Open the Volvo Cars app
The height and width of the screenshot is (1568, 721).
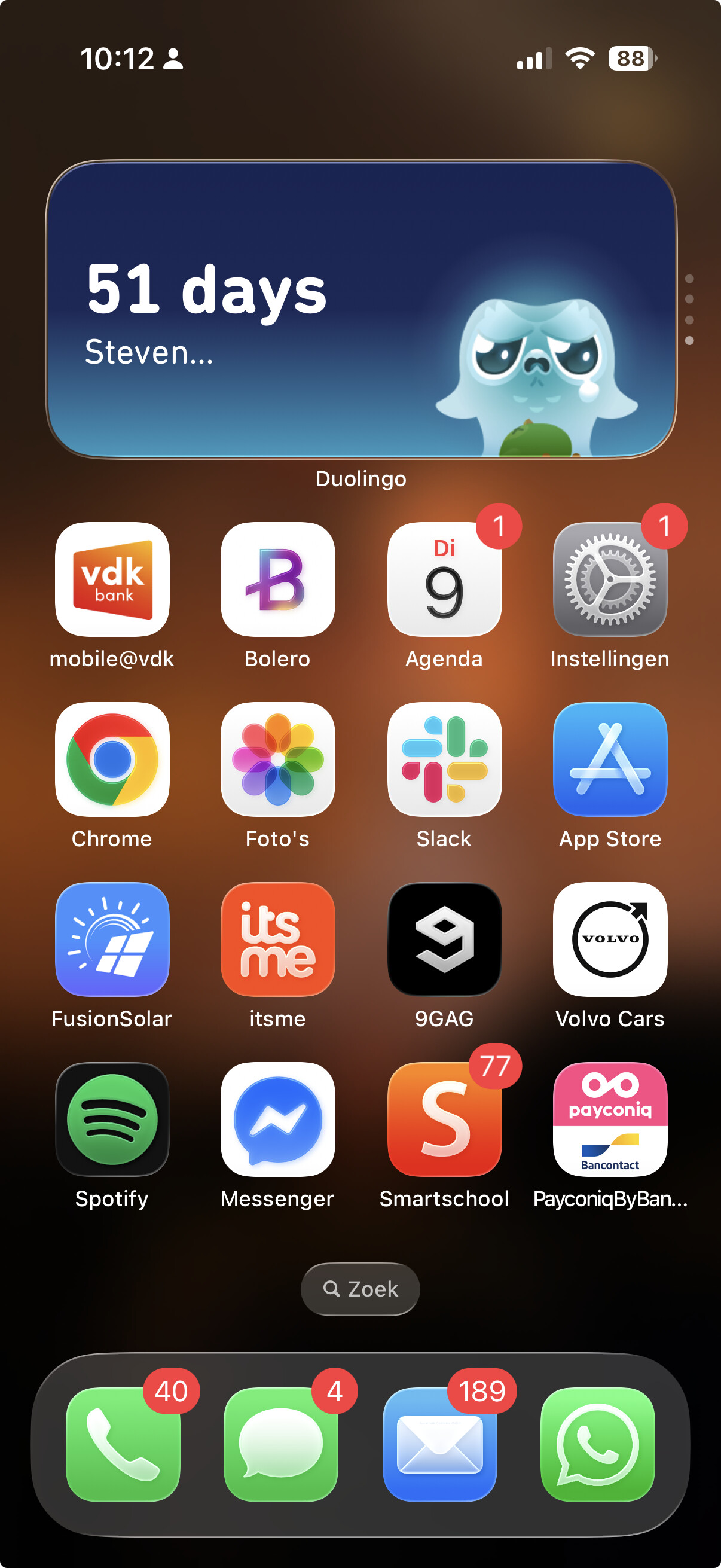coord(610,939)
